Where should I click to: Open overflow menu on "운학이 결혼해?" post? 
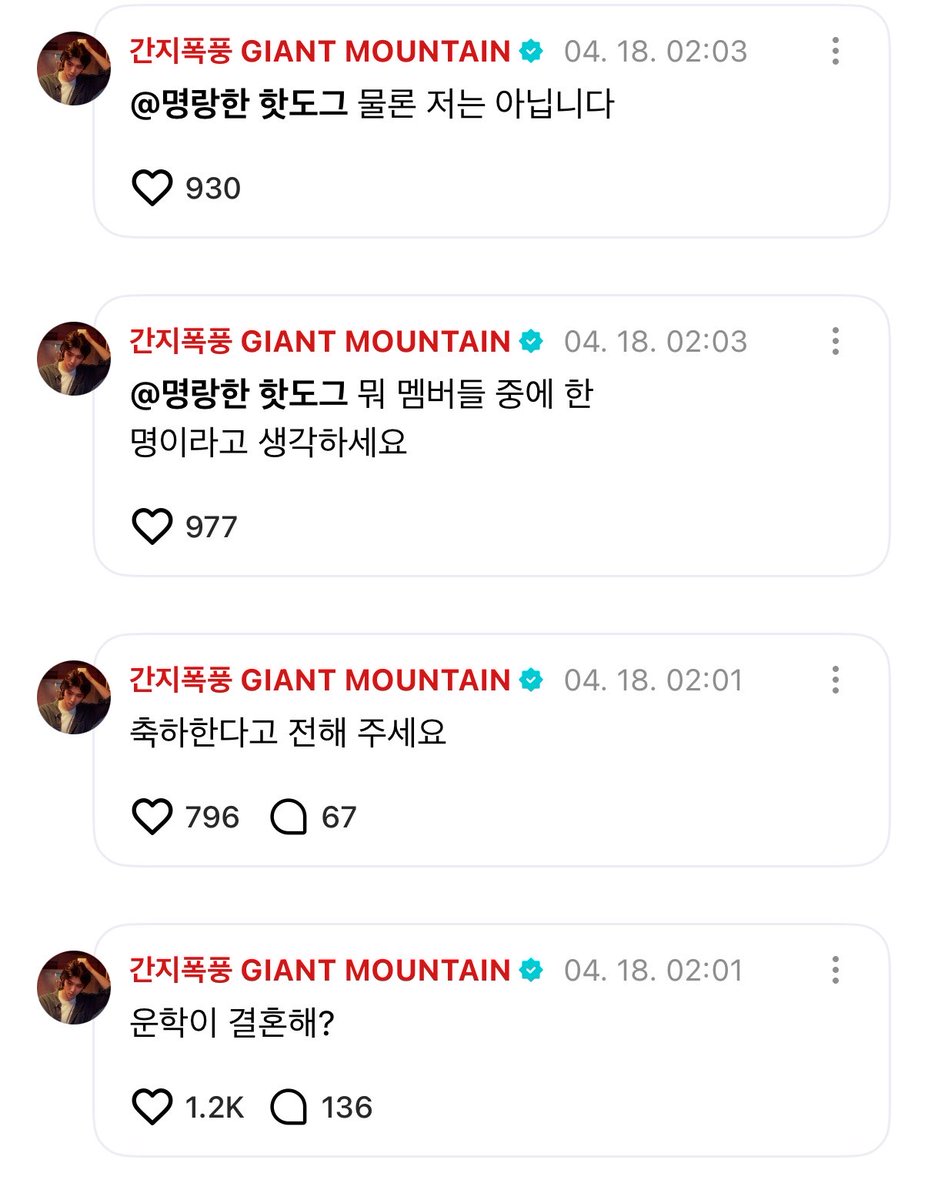[835, 970]
